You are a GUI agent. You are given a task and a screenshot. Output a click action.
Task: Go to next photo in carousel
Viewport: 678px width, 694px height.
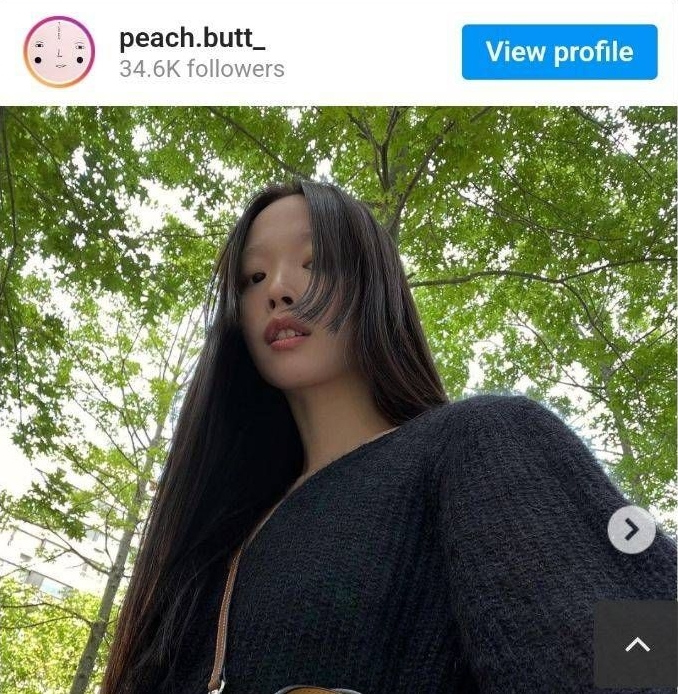[631, 530]
